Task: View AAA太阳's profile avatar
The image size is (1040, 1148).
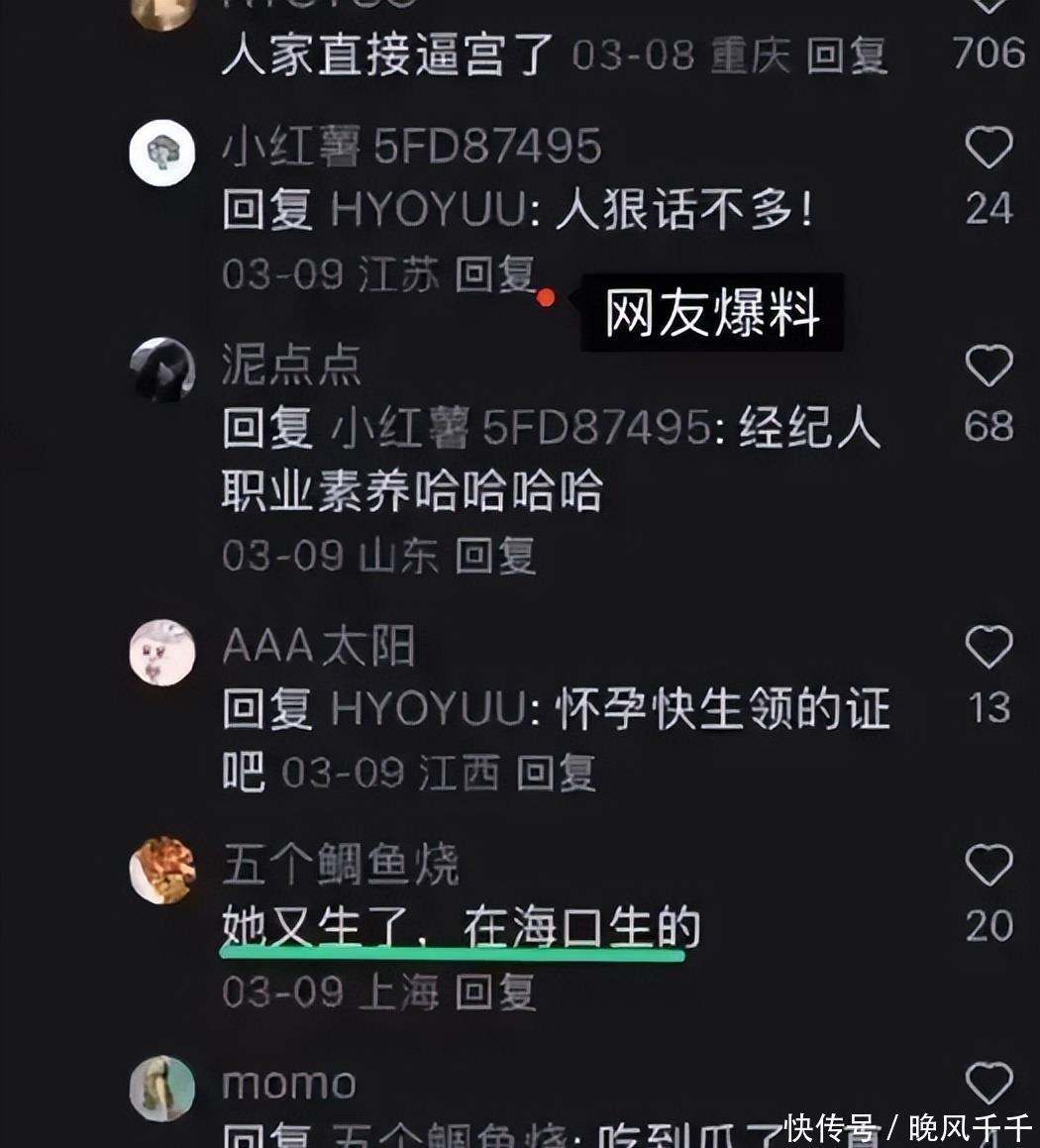Action: point(161,653)
